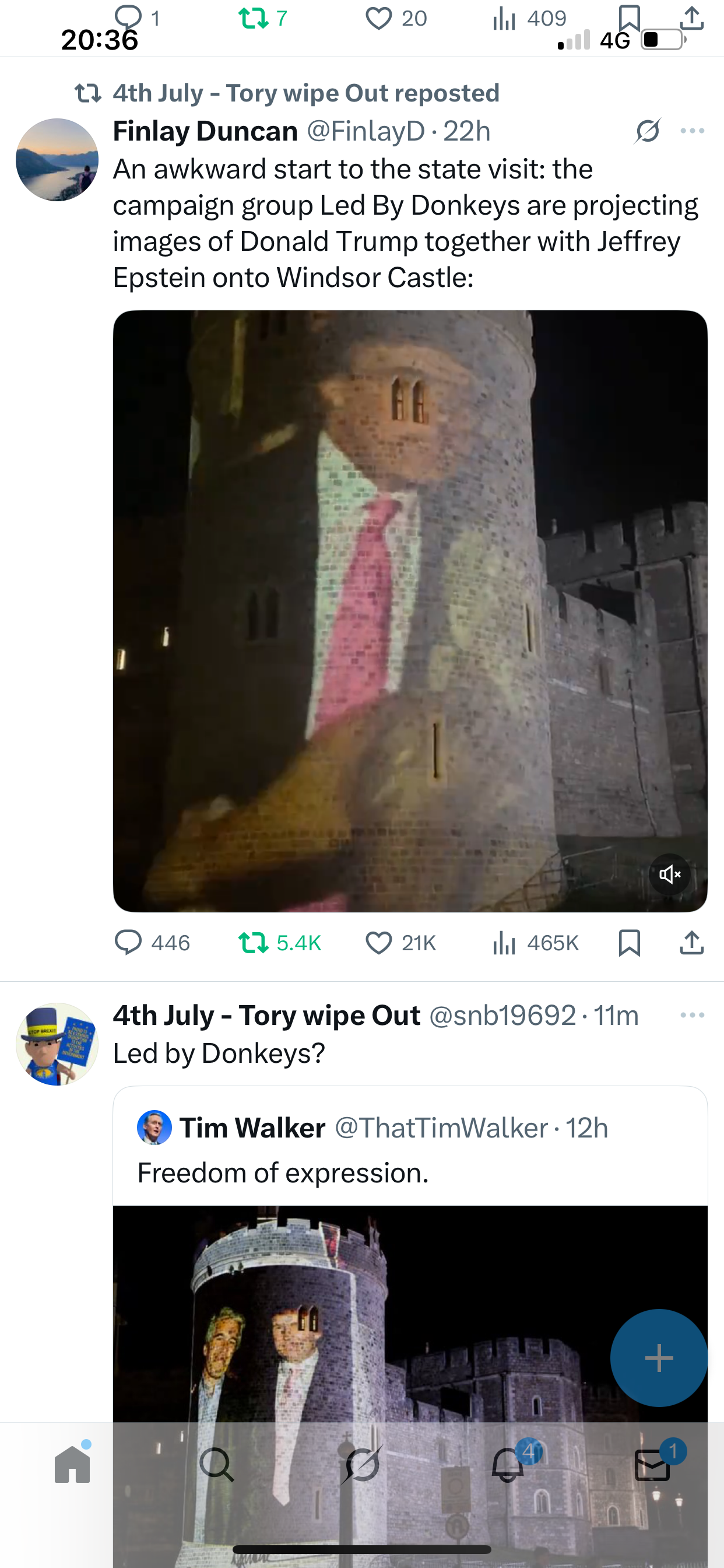Go to the Home tab
Viewport: 724px width, 1568px height.
coord(72,1465)
